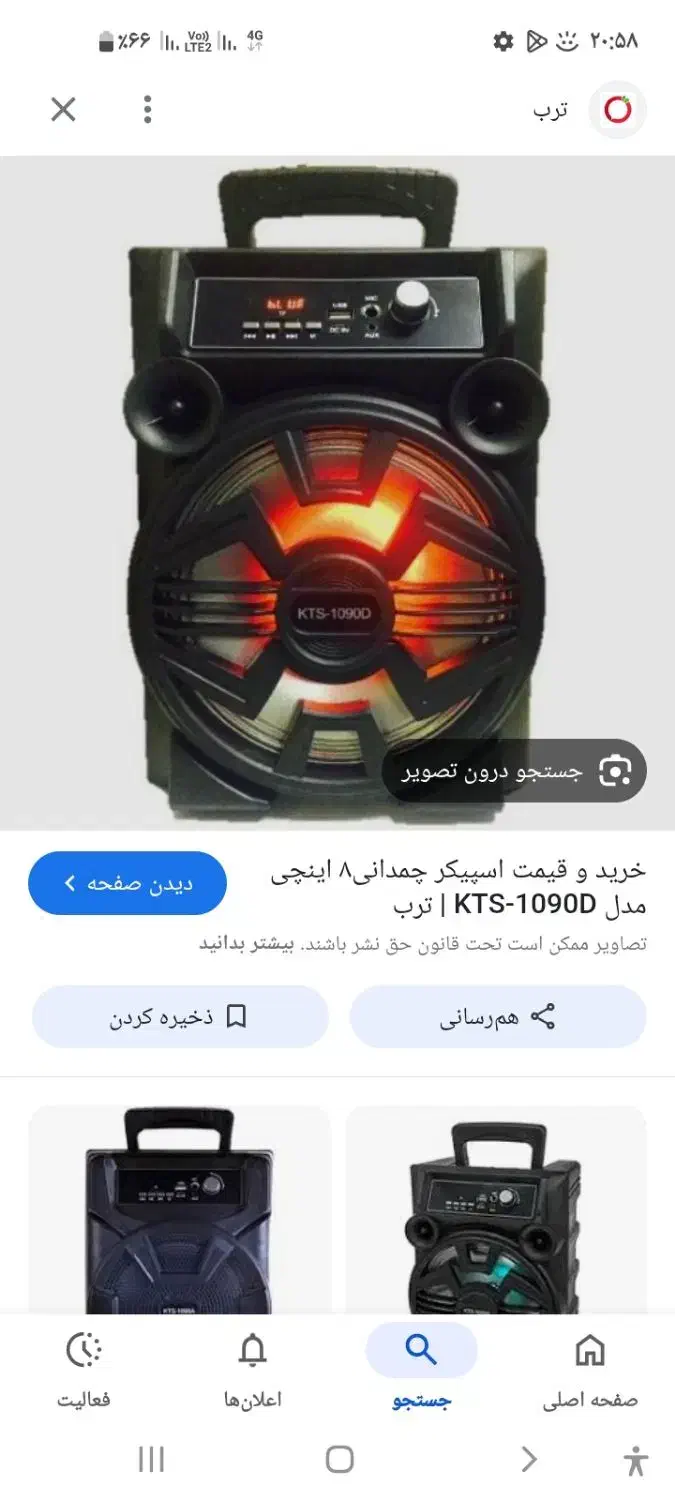This screenshot has height=1500, width=675.
Task: Tap 'جستجو درون تصویر' search inside image
Action: 515,770
